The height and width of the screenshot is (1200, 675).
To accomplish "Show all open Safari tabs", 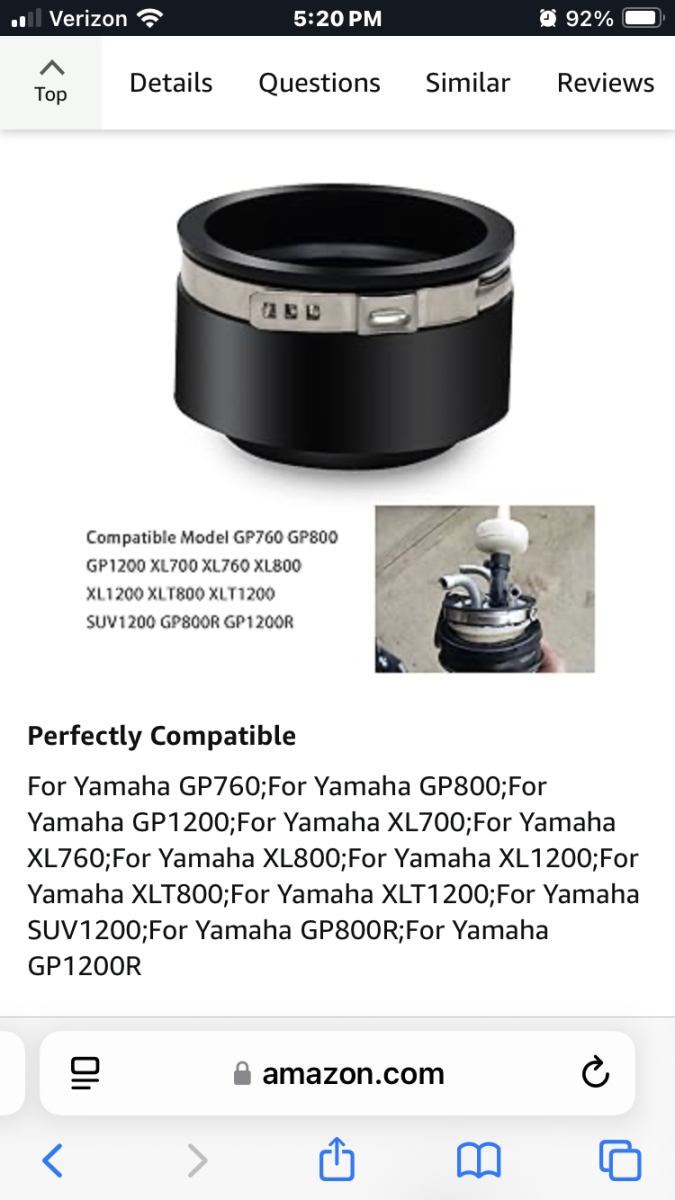I will click(x=619, y=1161).
